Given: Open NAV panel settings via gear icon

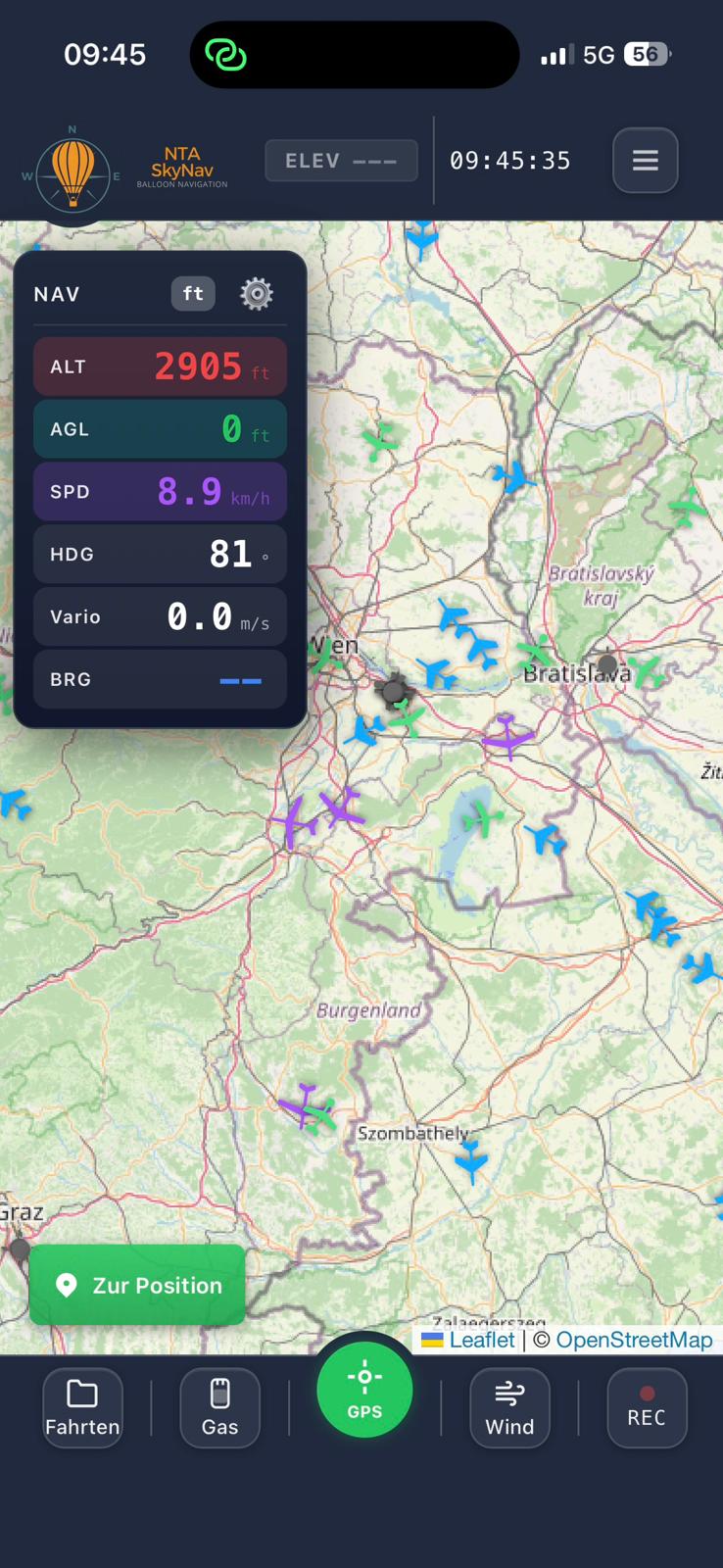Looking at the screenshot, I should coord(257,293).
